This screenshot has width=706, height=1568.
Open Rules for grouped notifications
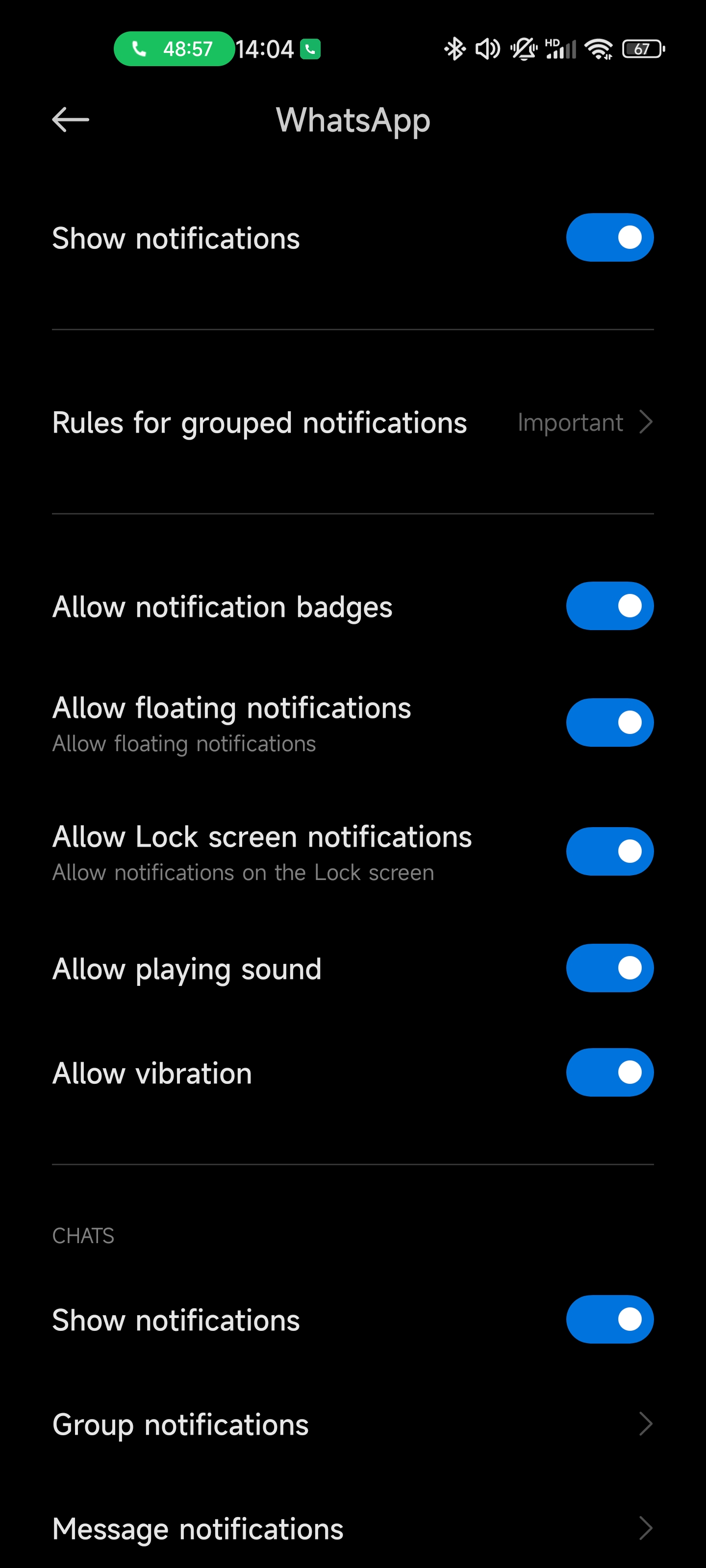point(353,422)
